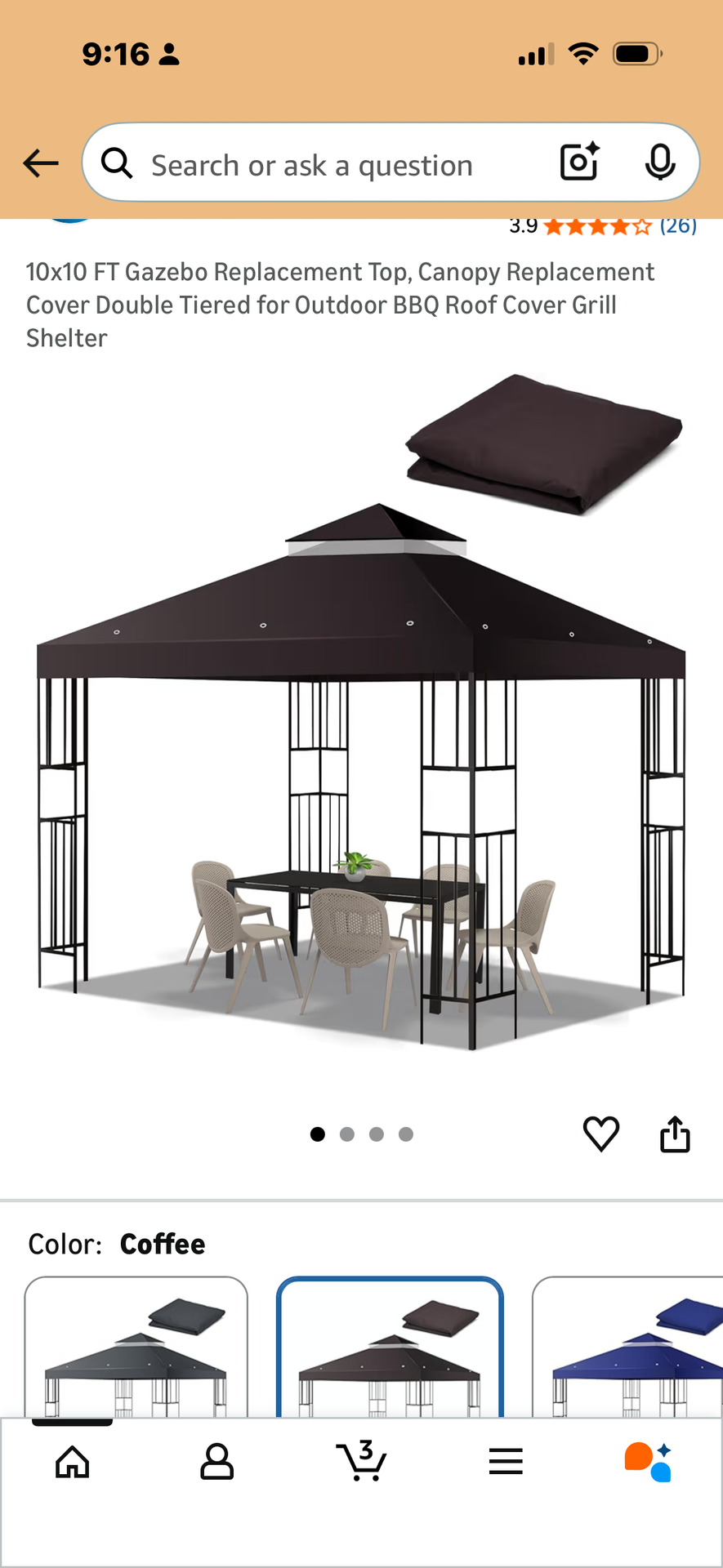This screenshot has height=1568, width=723.
Task: Start voice search with the microphone
Action: (660, 163)
